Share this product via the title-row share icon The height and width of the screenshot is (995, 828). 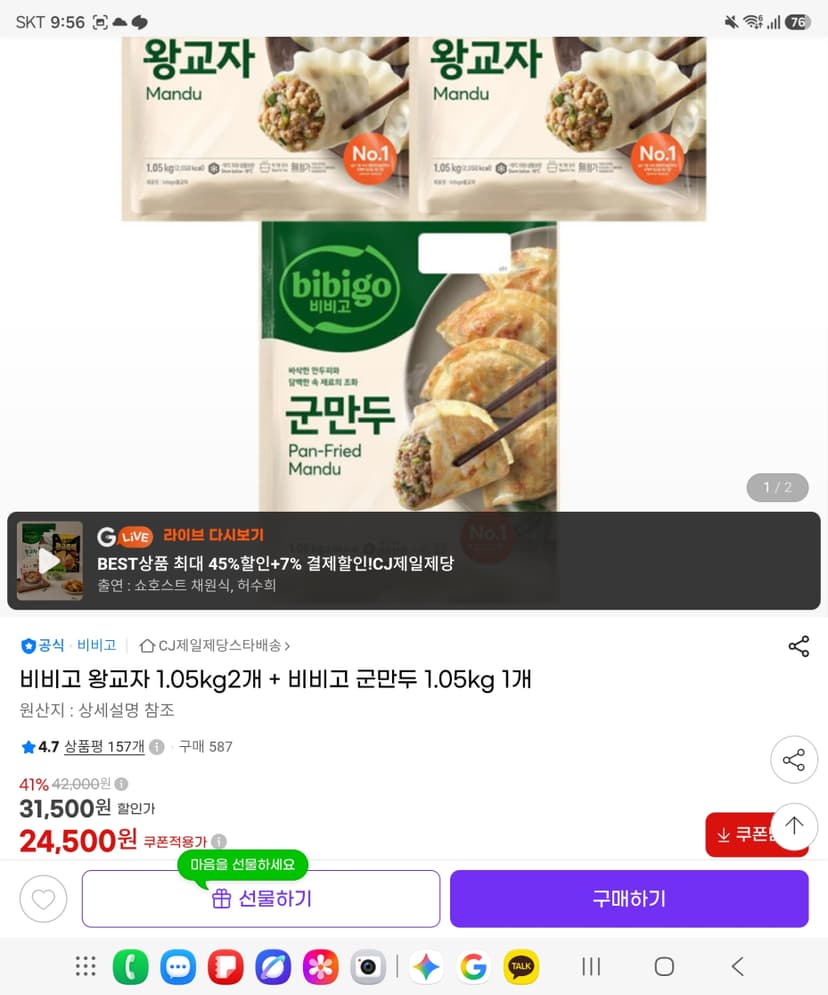pyautogui.click(x=798, y=646)
